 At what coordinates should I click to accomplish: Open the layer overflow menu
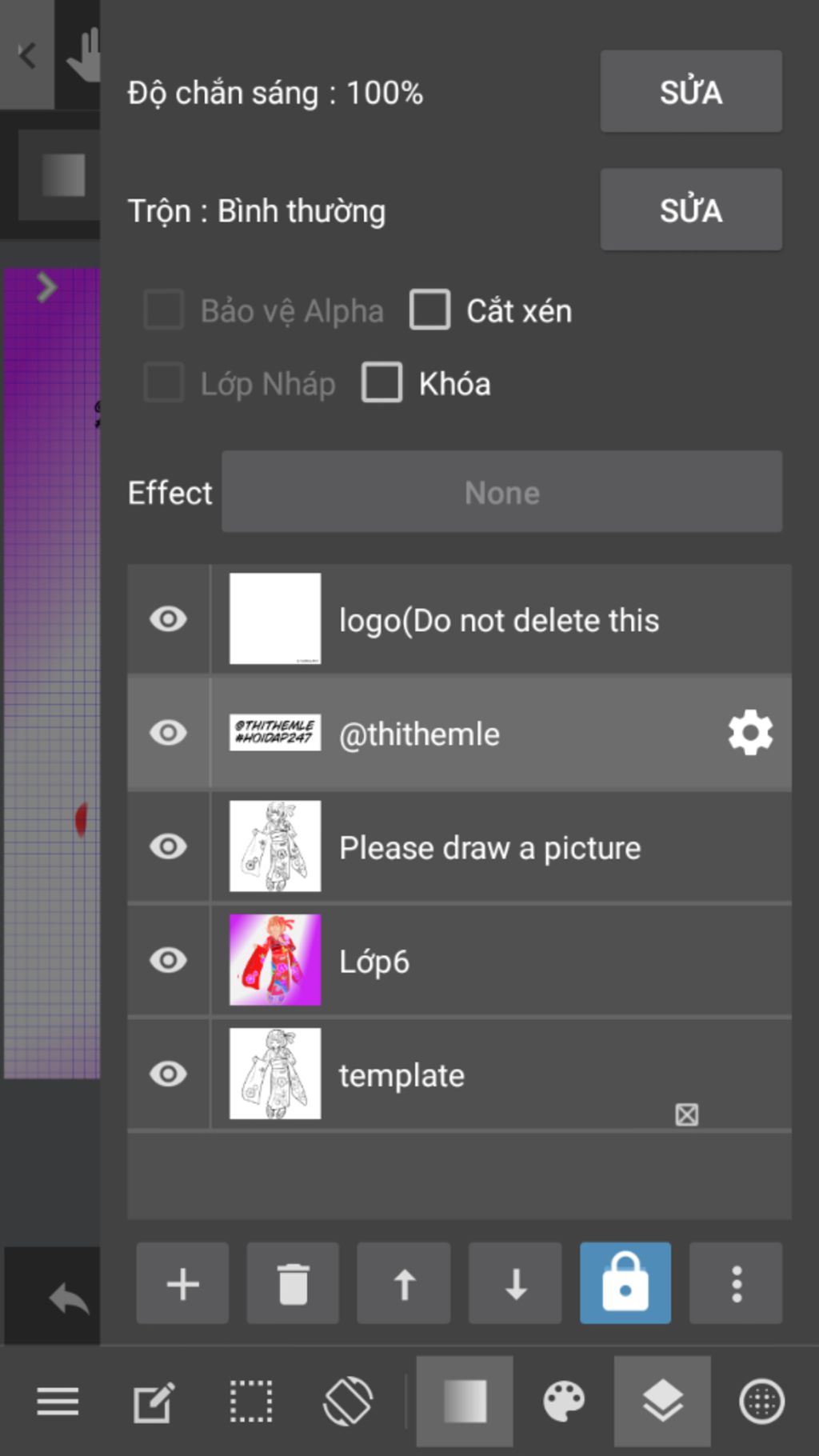tap(736, 1284)
